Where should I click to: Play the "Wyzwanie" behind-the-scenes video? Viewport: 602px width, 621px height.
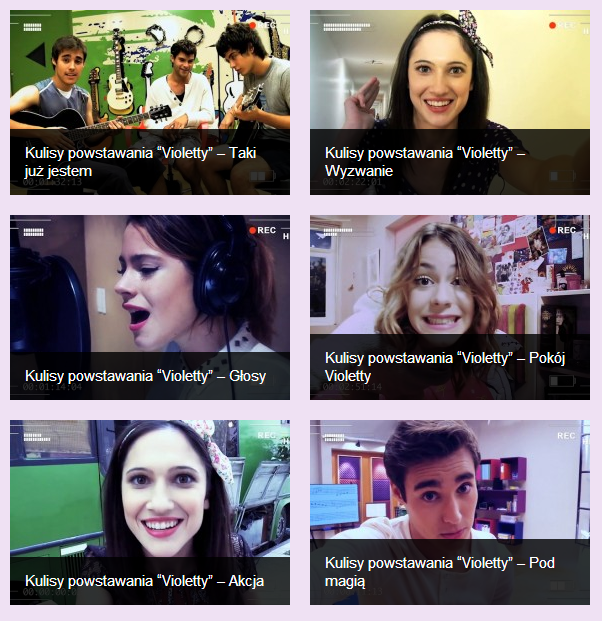pyautogui.click(x=450, y=102)
